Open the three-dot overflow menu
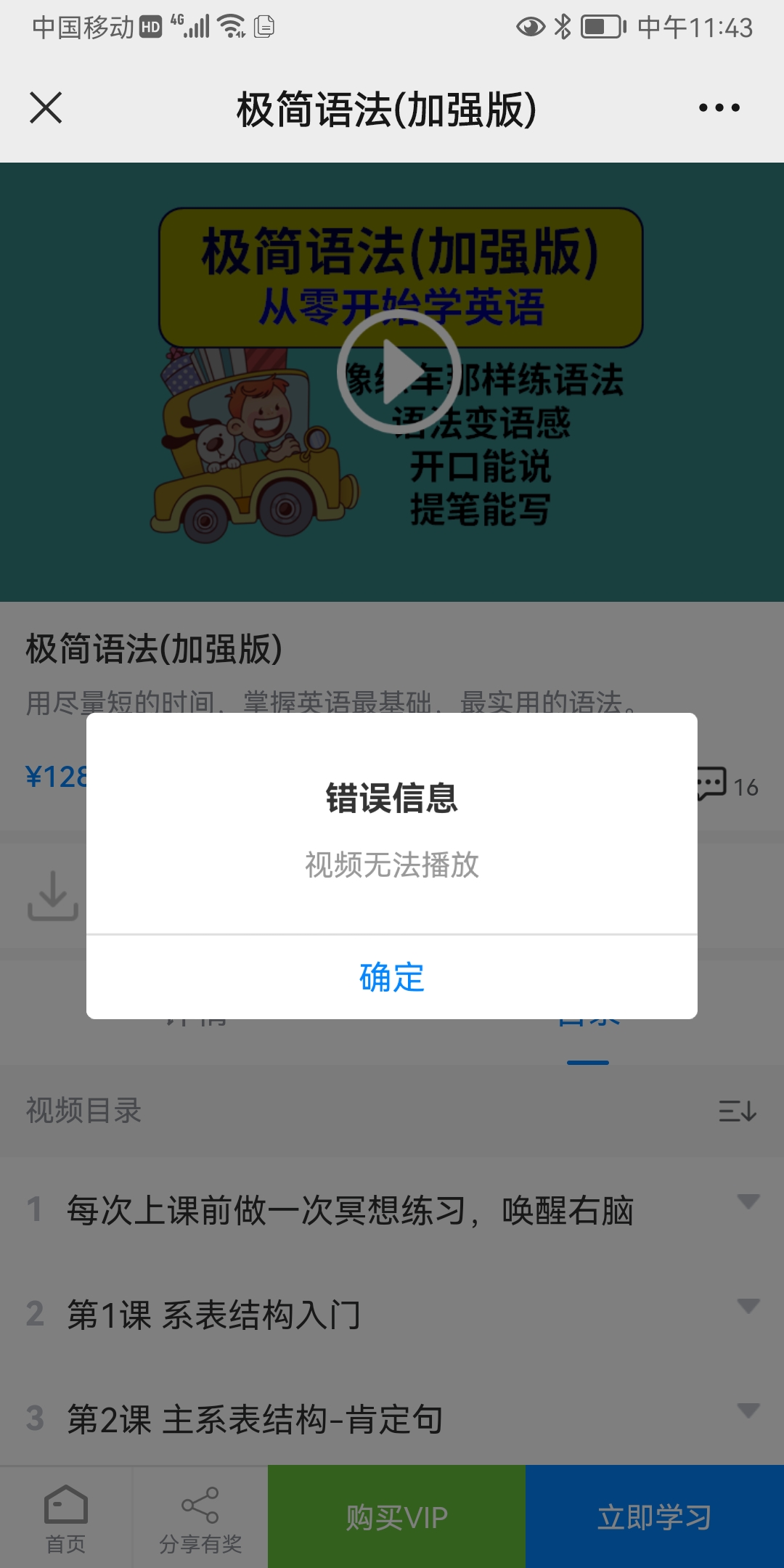 (719, 108)
